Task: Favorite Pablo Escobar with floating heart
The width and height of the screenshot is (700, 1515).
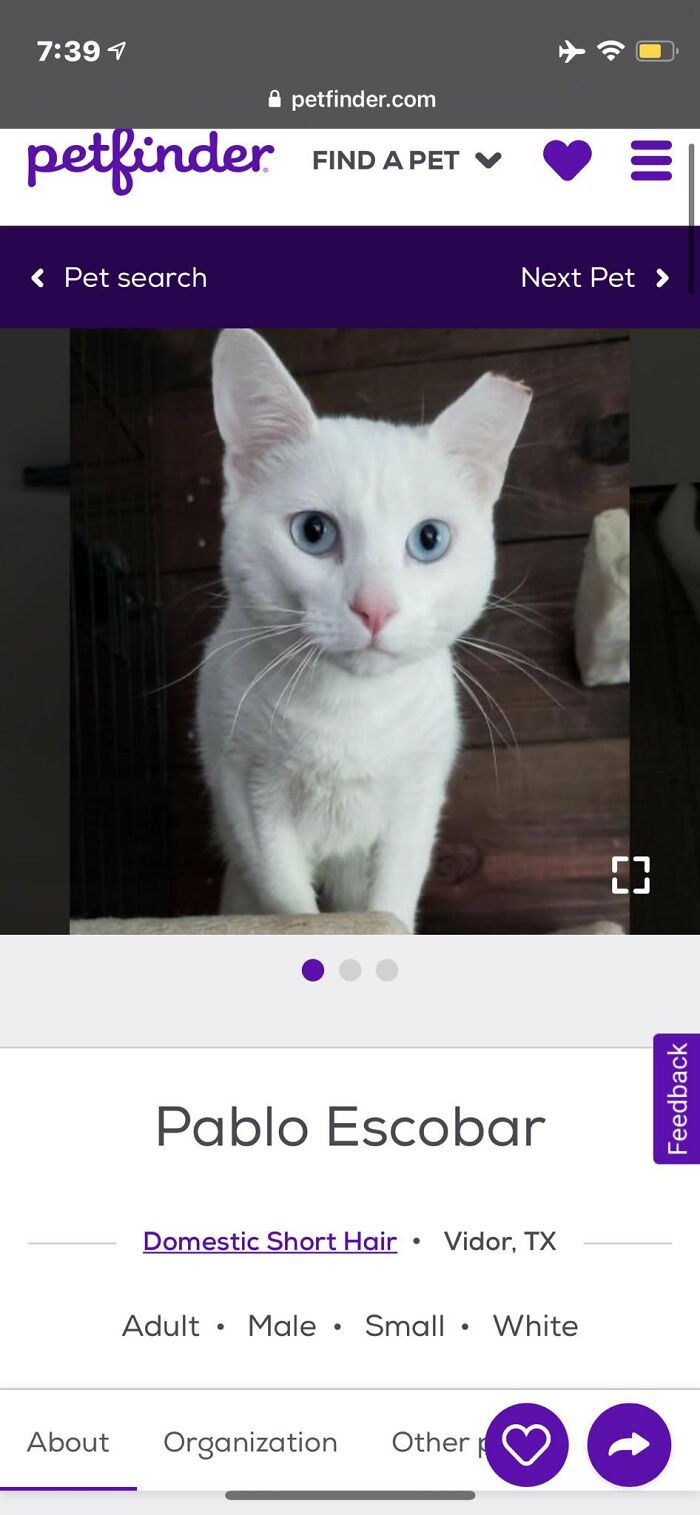Action: point(527,1444)
